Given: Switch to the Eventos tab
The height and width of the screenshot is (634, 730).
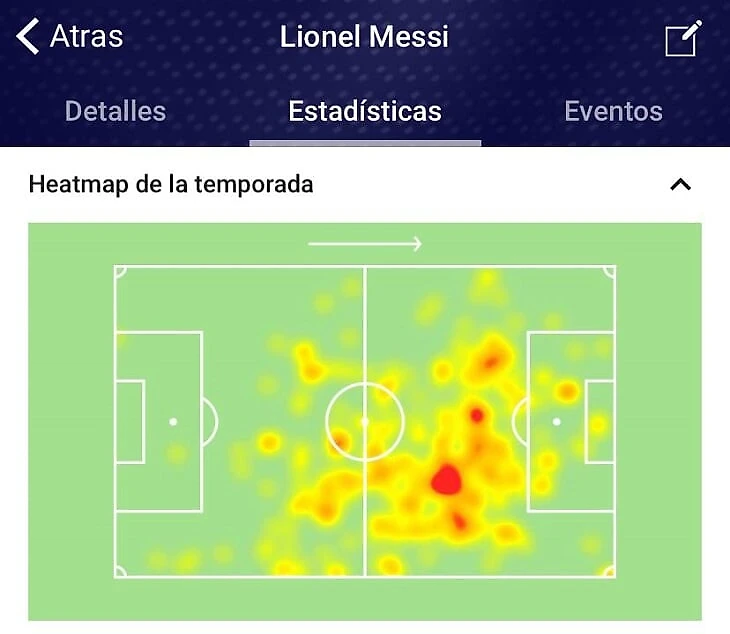Looking at the screenshot, I should tap(613, 111).
